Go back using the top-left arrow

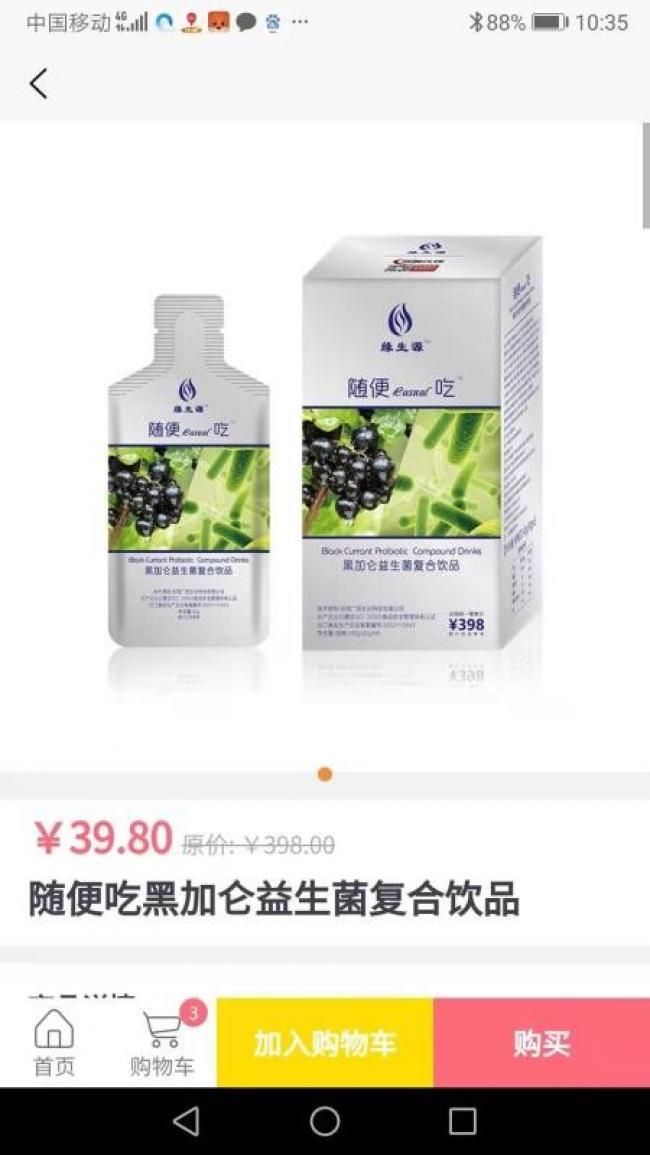[x=38, y=84]
